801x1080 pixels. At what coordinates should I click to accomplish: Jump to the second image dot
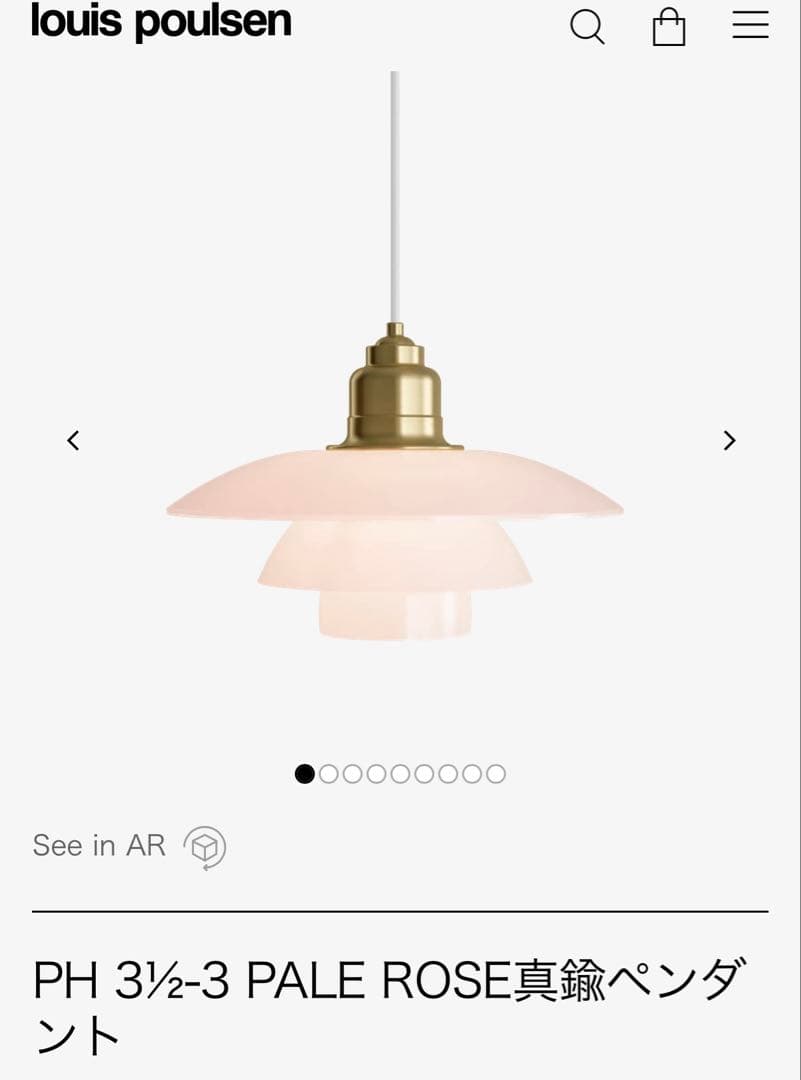(x=328, y=773)
